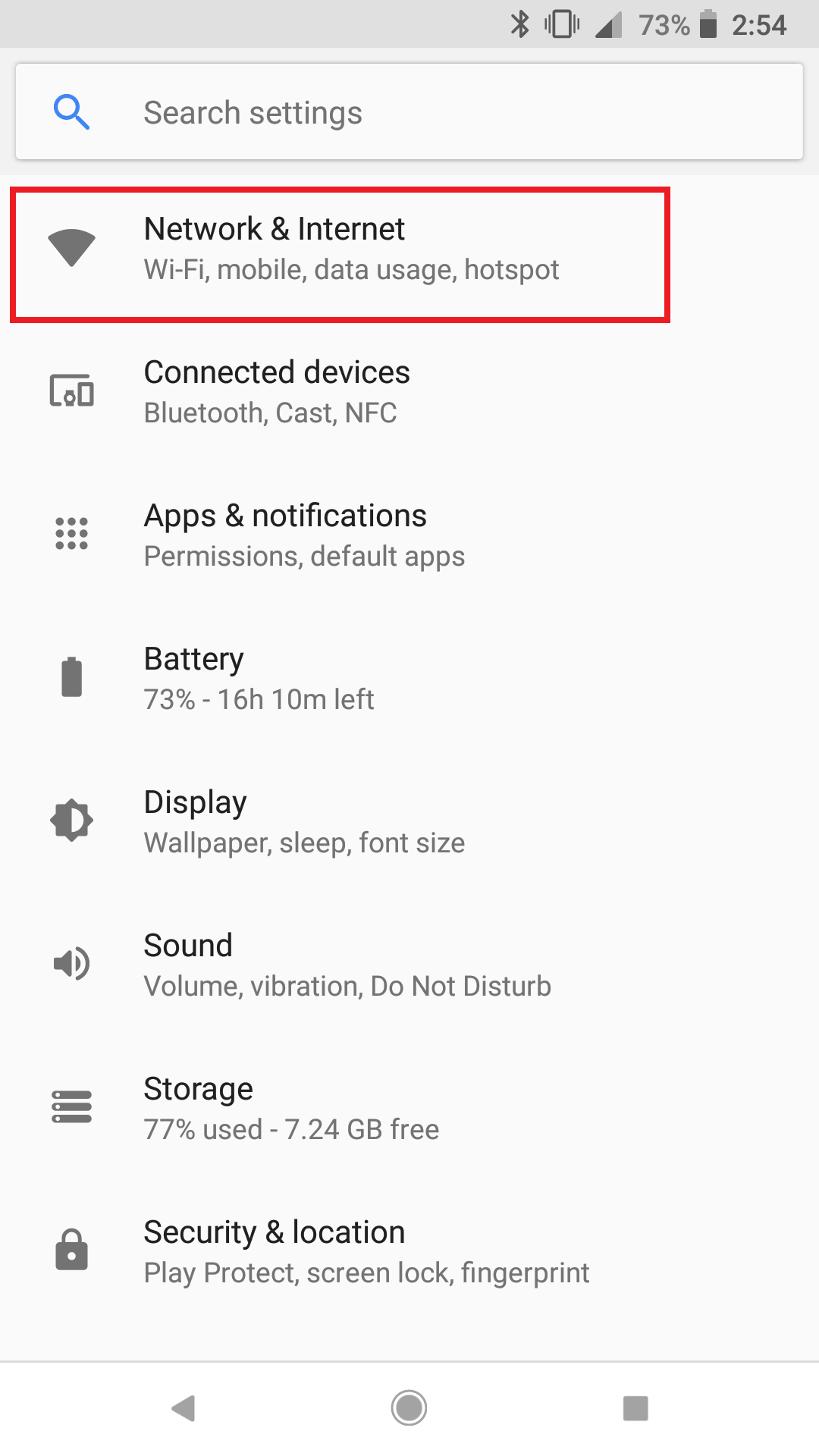Tap the system back button
Viewport: 819px width, 1456px height.
tap(183, 1408)
